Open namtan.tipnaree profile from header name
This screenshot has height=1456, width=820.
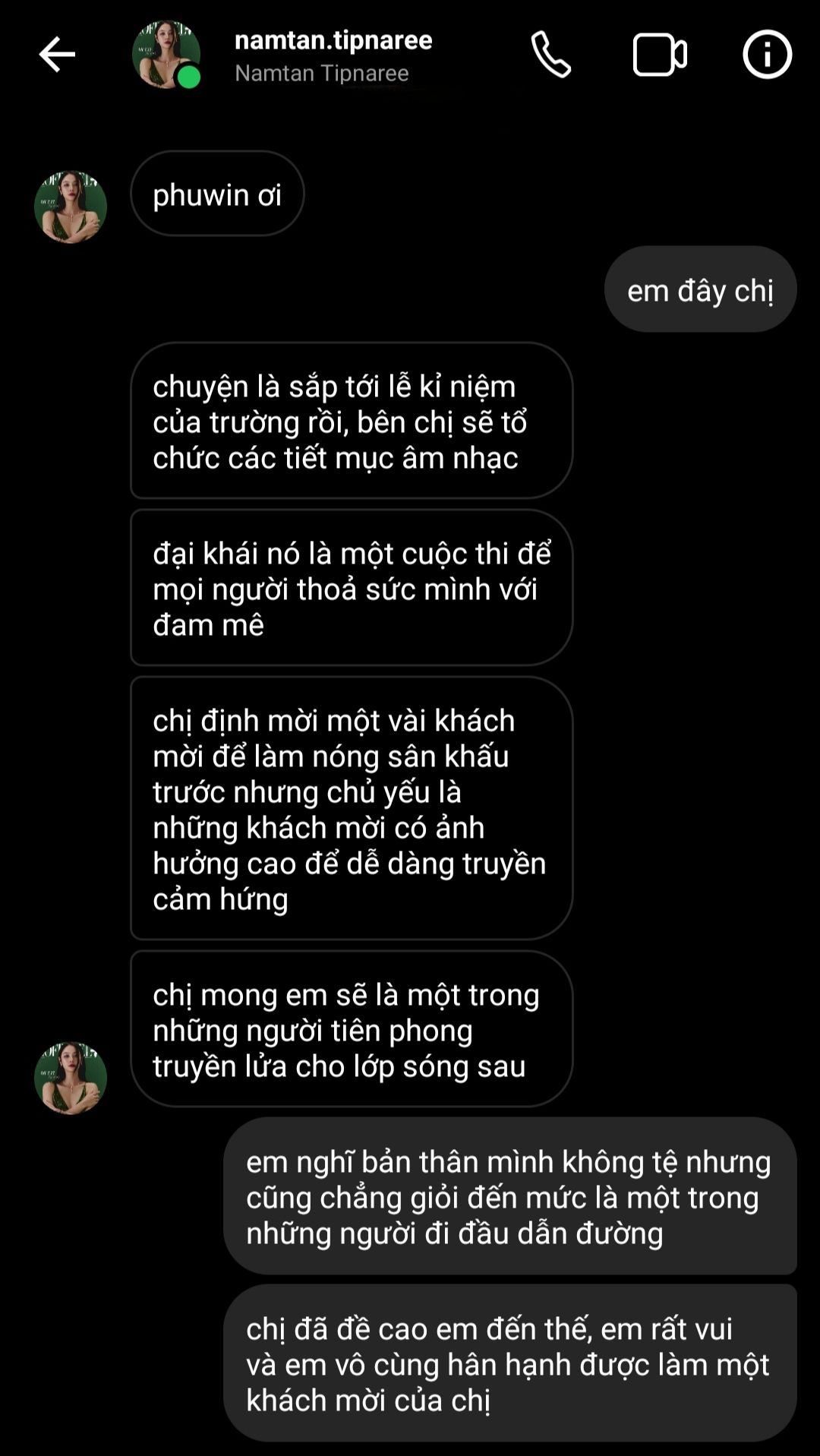tap(333, 40)
